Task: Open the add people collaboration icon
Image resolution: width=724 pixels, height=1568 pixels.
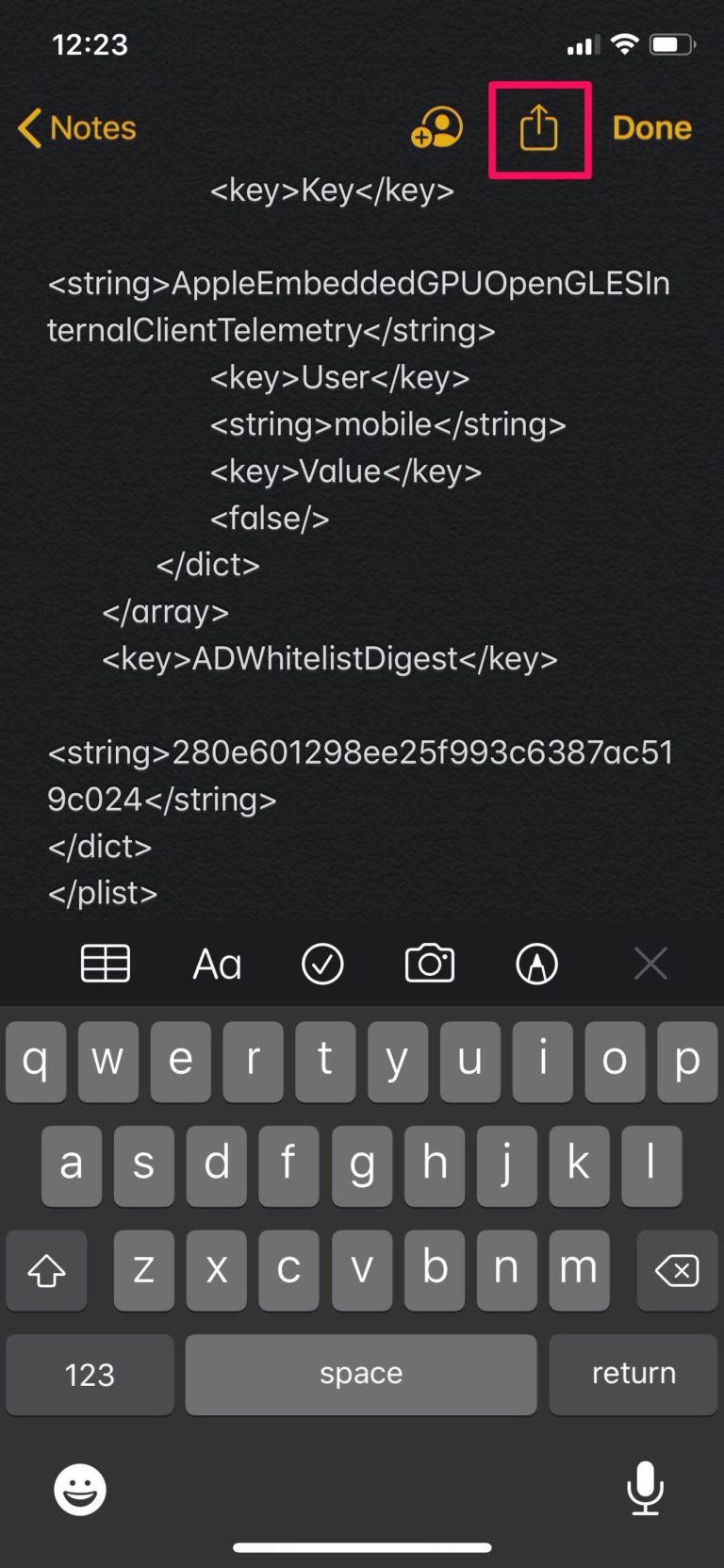Action: pyautogui.click(x=437, y=128)
